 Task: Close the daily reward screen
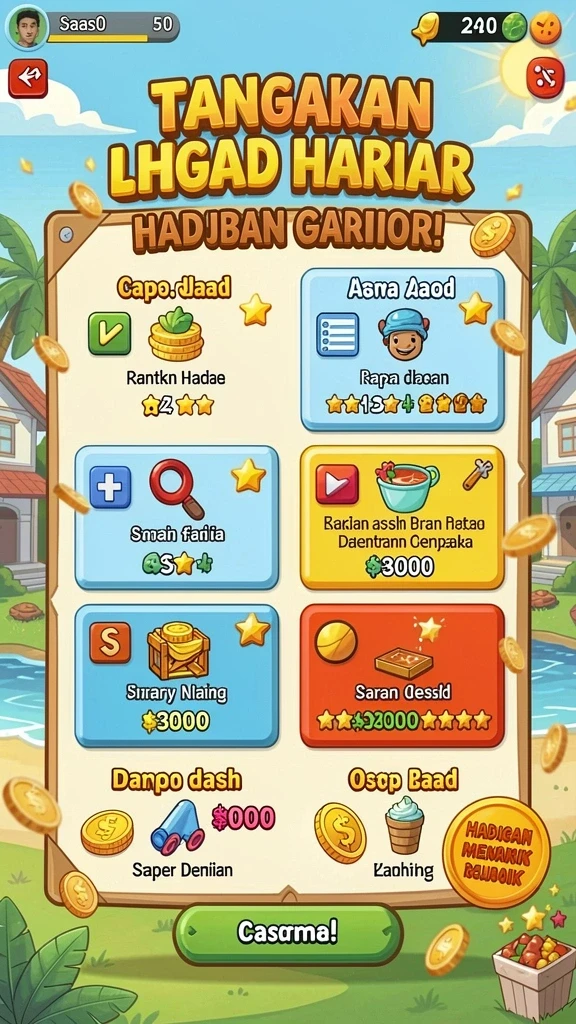(x=545, y=78)
